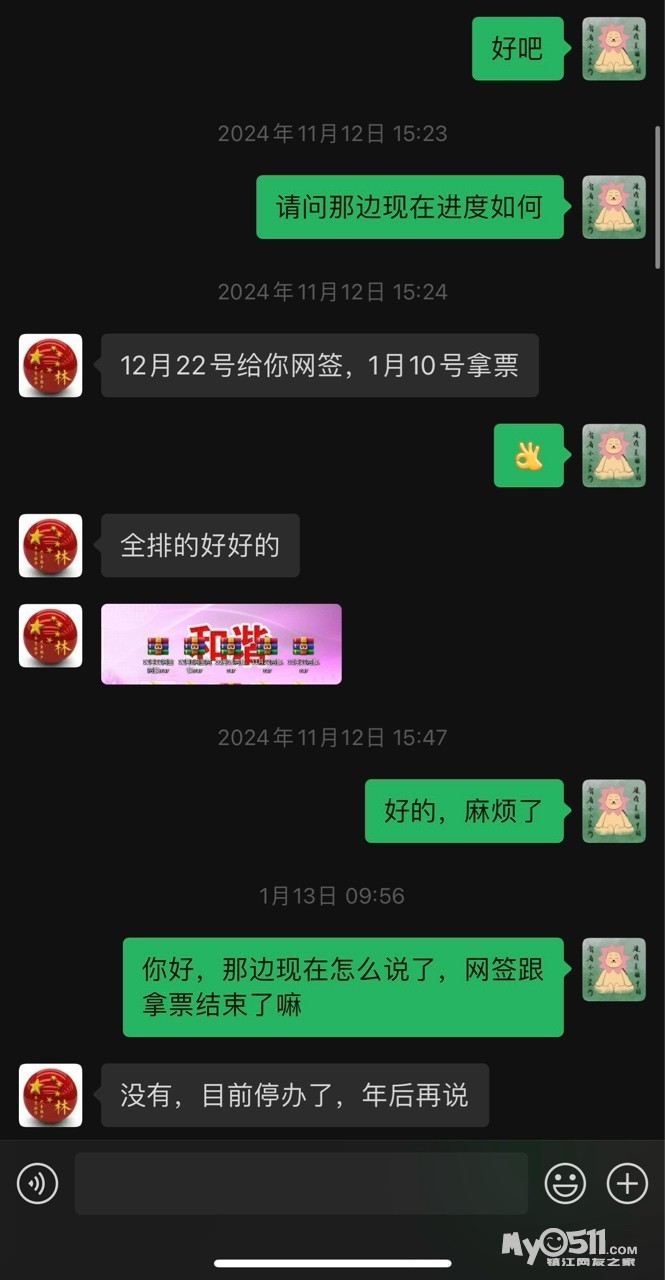Switch to voice message input

38,1184
